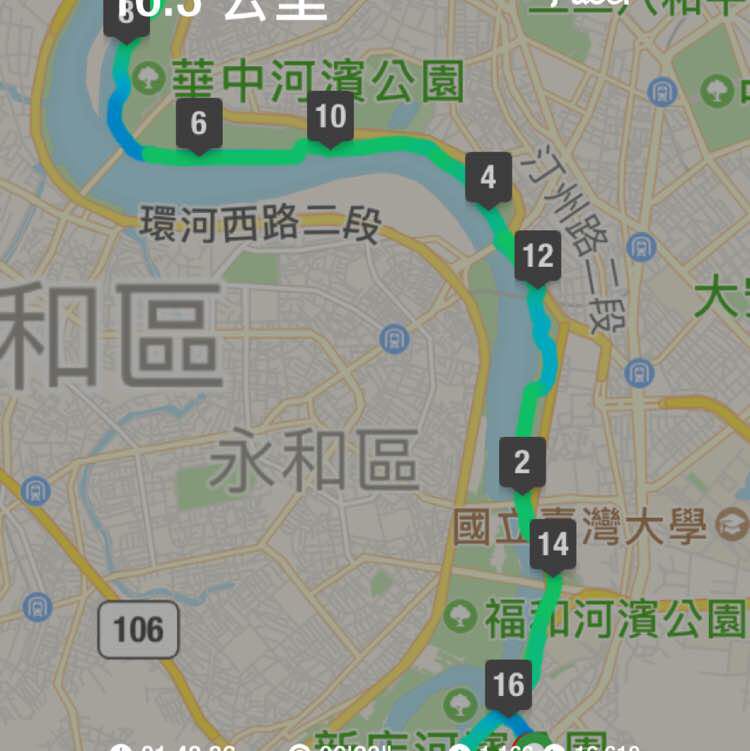Select the kilometer 4 route marker
750x751 pixels.
point(487,176)
